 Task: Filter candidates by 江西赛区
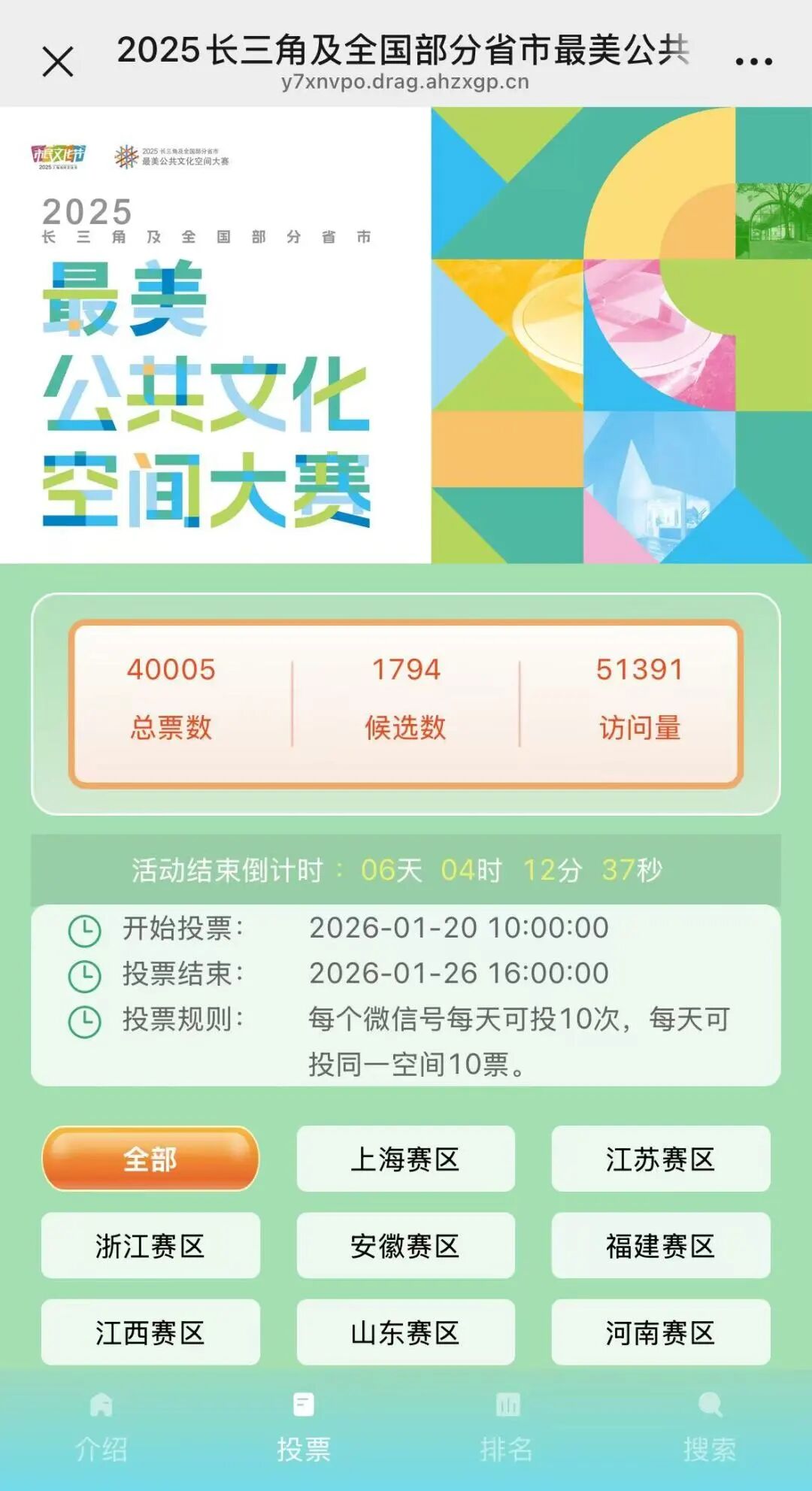[150, 1332]
